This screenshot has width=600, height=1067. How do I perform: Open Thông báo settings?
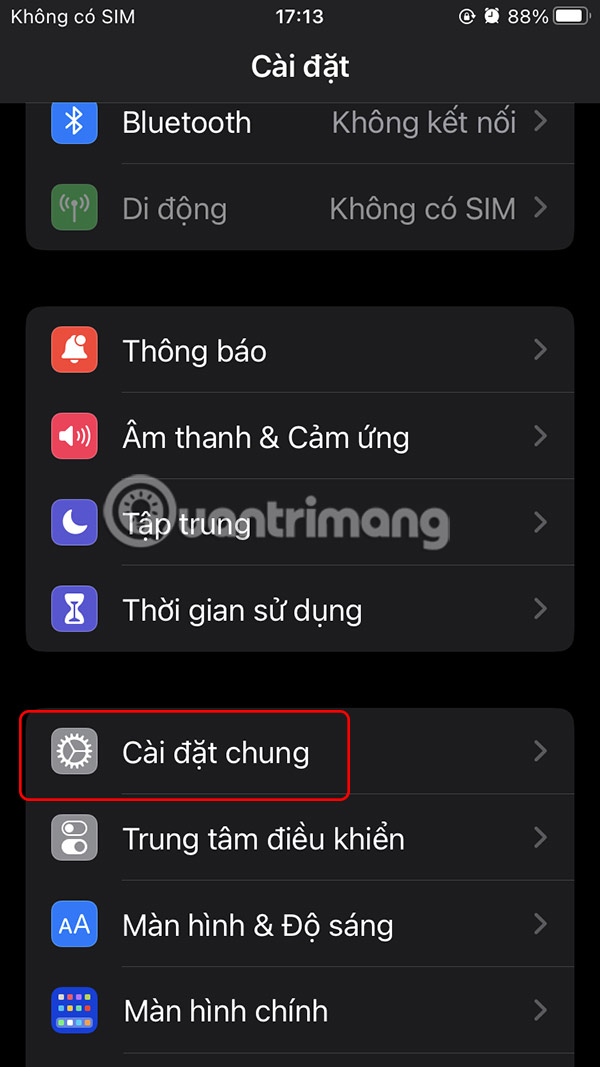pos(300,351)
